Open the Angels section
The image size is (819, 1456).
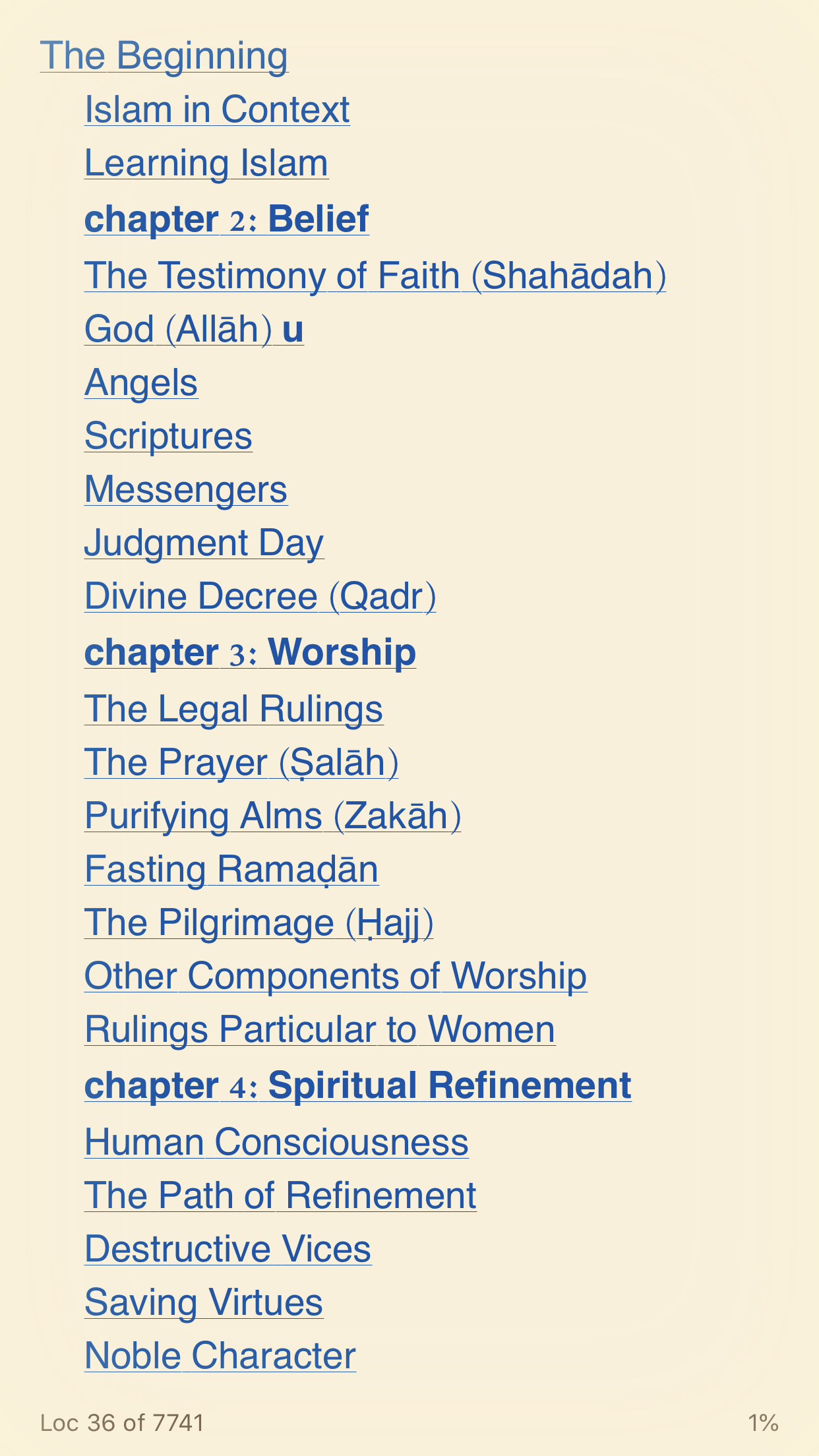(141, 382)
